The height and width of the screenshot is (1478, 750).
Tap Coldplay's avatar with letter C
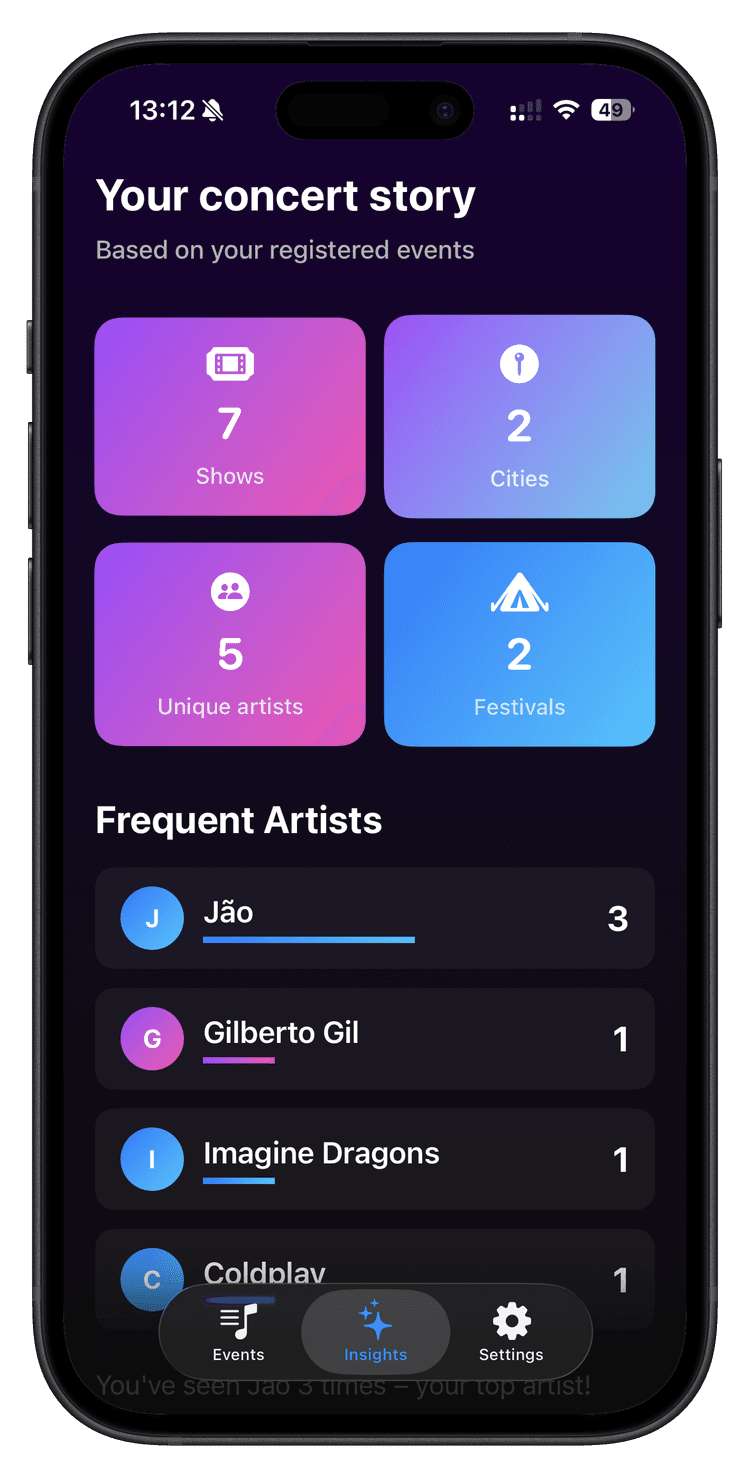click(152, 1280)
